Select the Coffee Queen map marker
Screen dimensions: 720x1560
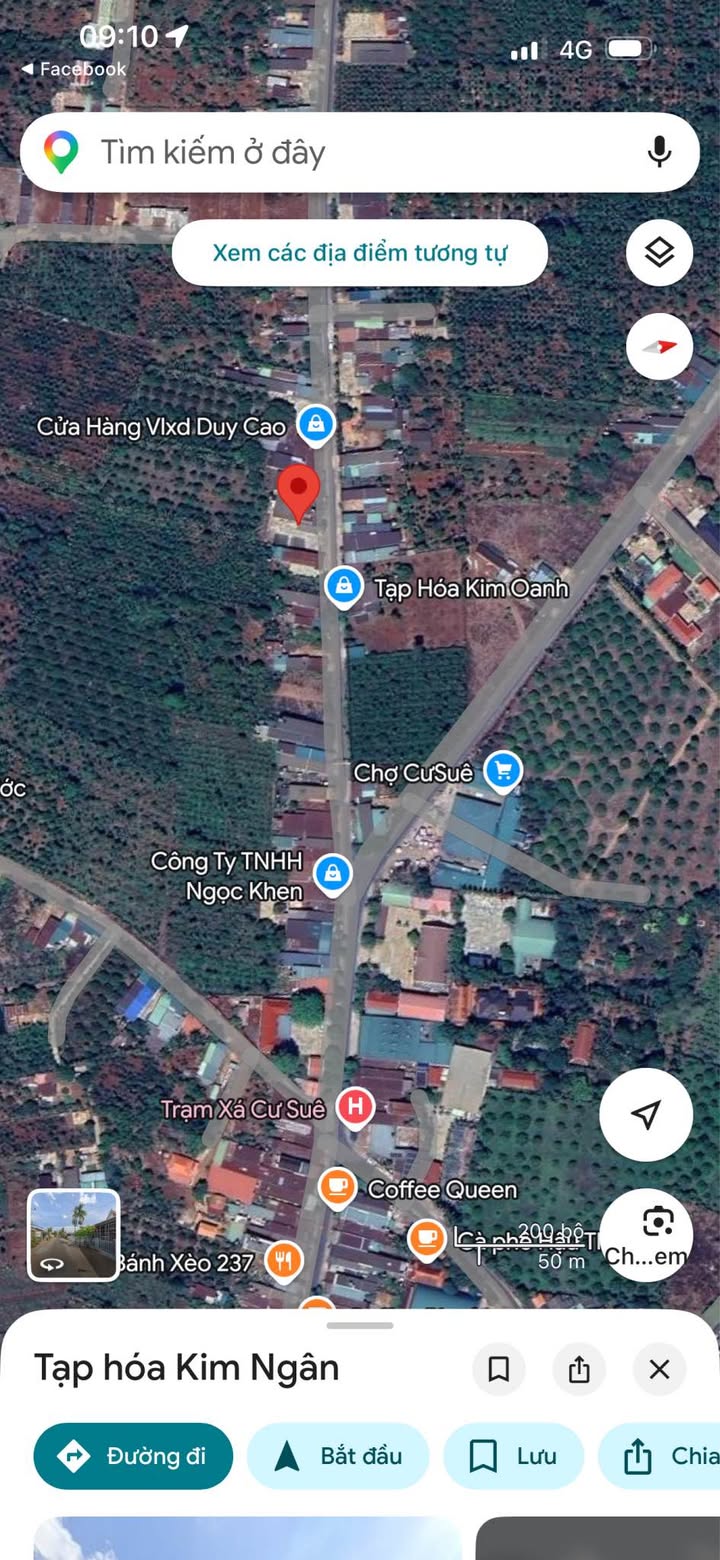(x=338, y=1188)
